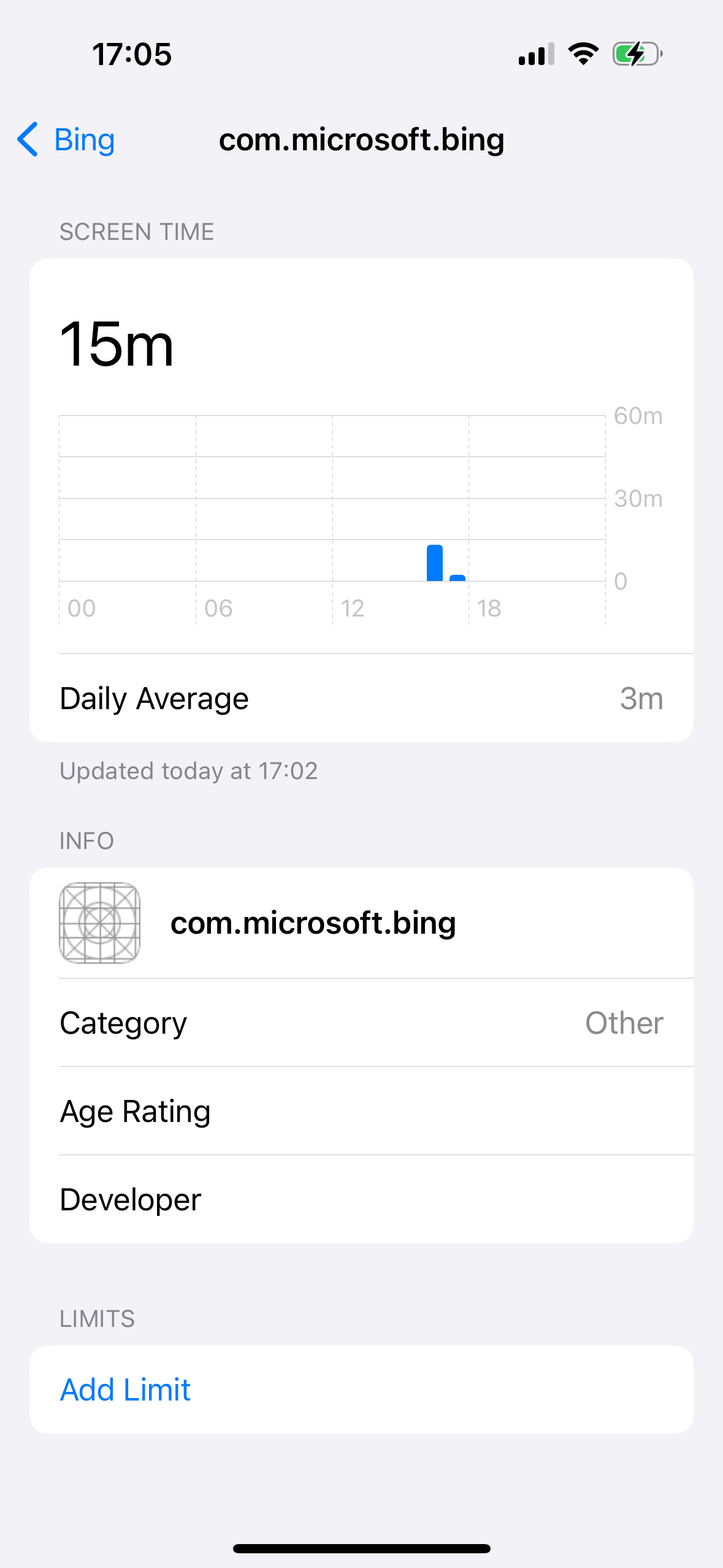Tap Add Limit for com.microsoft.bing
This screenshot has height=1568, width=723.
coord(361,1389)
